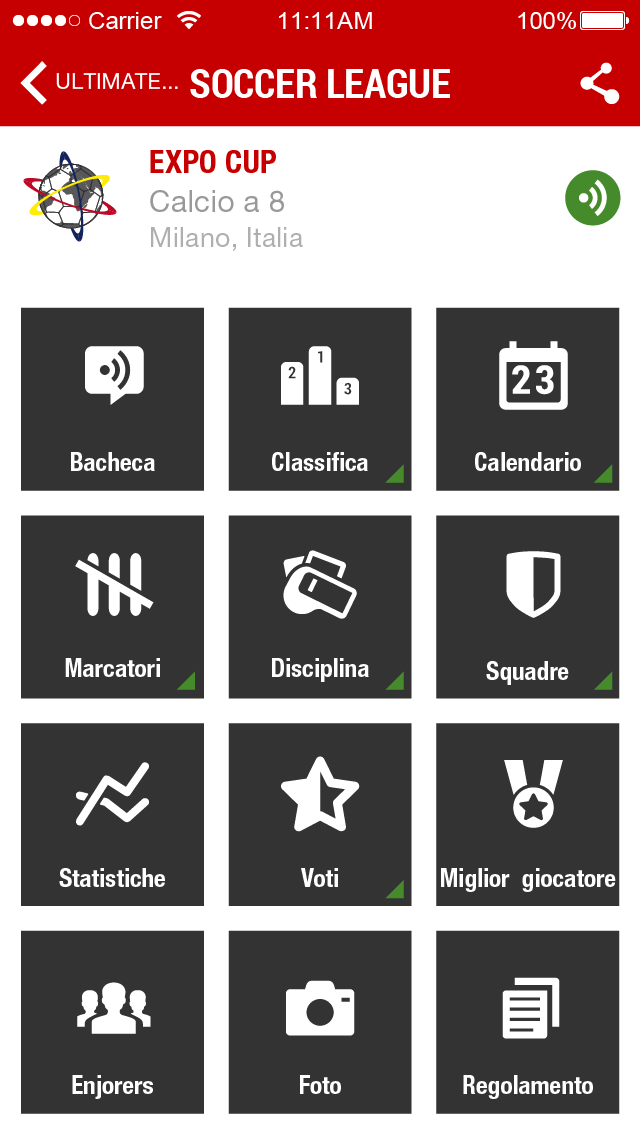Image resolution: width=640 pixels, height=1136 pixels.
Task: View the Enjorers tile
Action: (112, 1022)
